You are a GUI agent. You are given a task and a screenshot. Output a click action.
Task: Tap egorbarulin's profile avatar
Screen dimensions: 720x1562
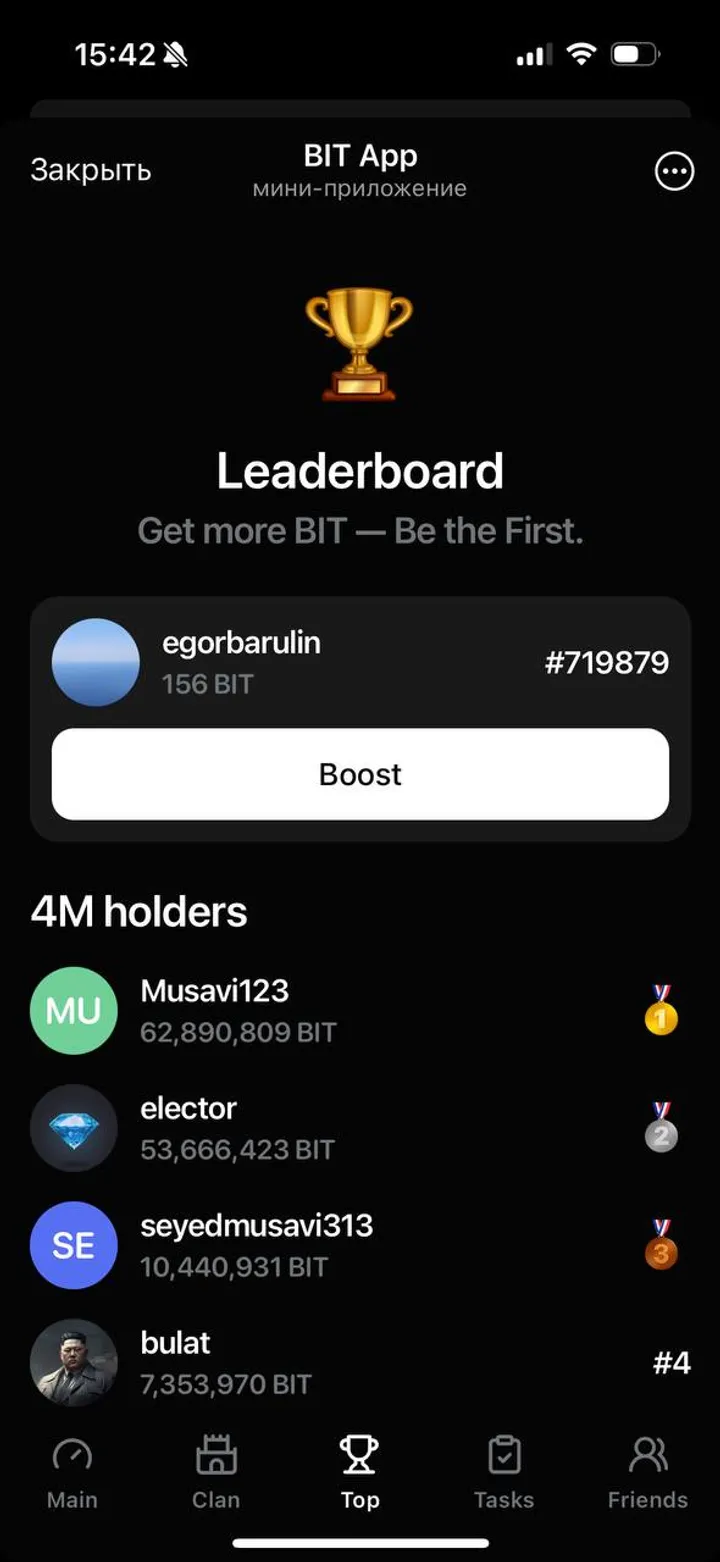coord(95,662)
